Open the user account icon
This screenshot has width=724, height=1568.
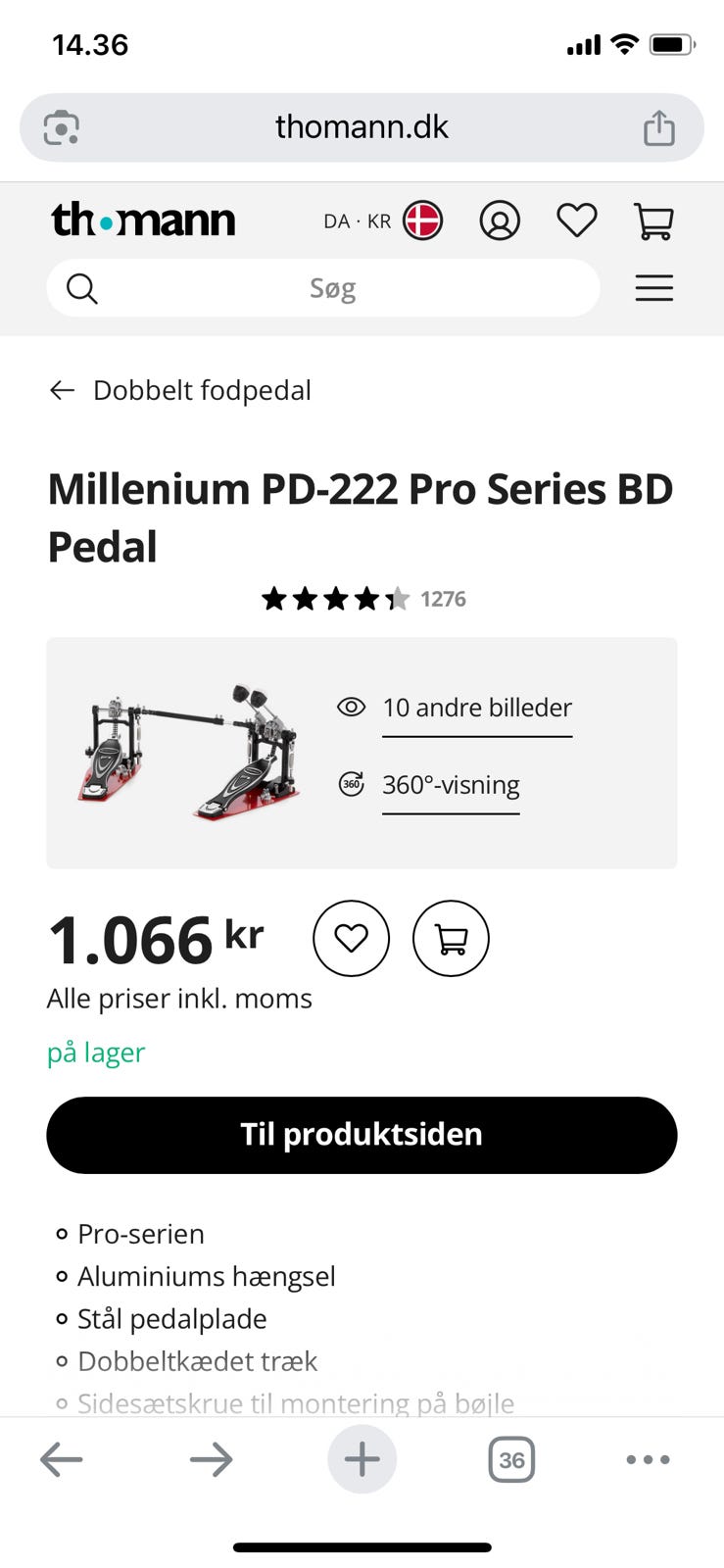point(499,220)
